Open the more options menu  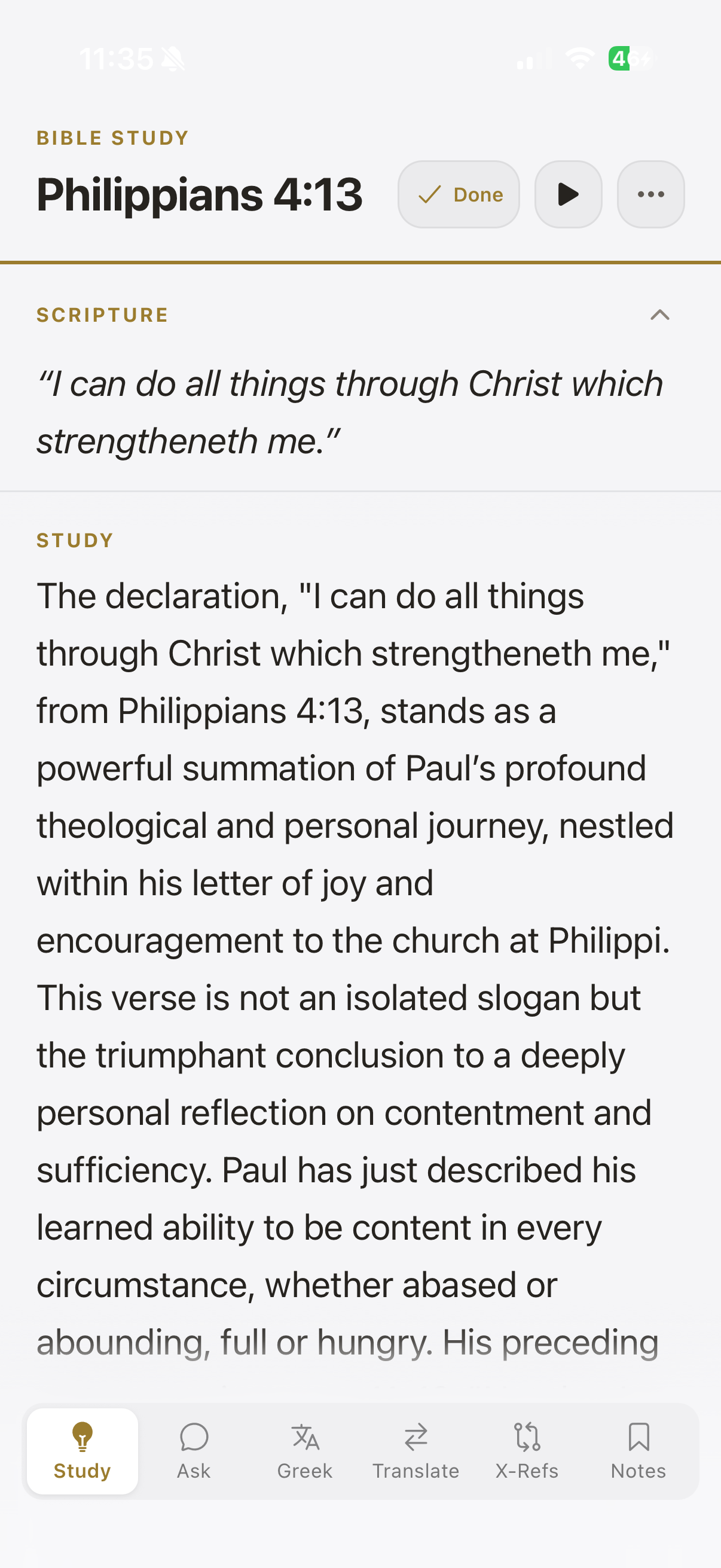tap(650, 194)
